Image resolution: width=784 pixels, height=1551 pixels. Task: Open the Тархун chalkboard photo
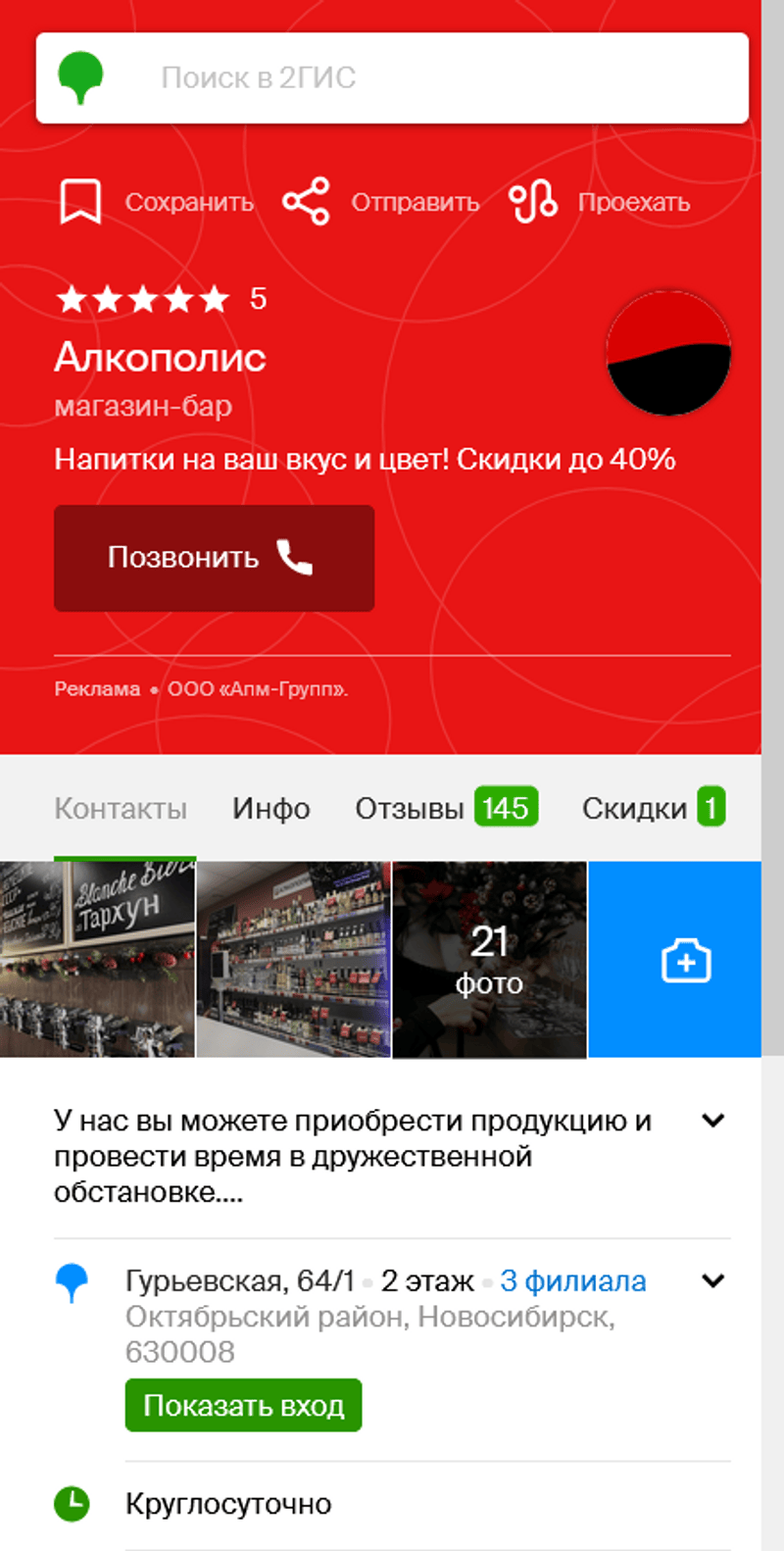point(98,959)
